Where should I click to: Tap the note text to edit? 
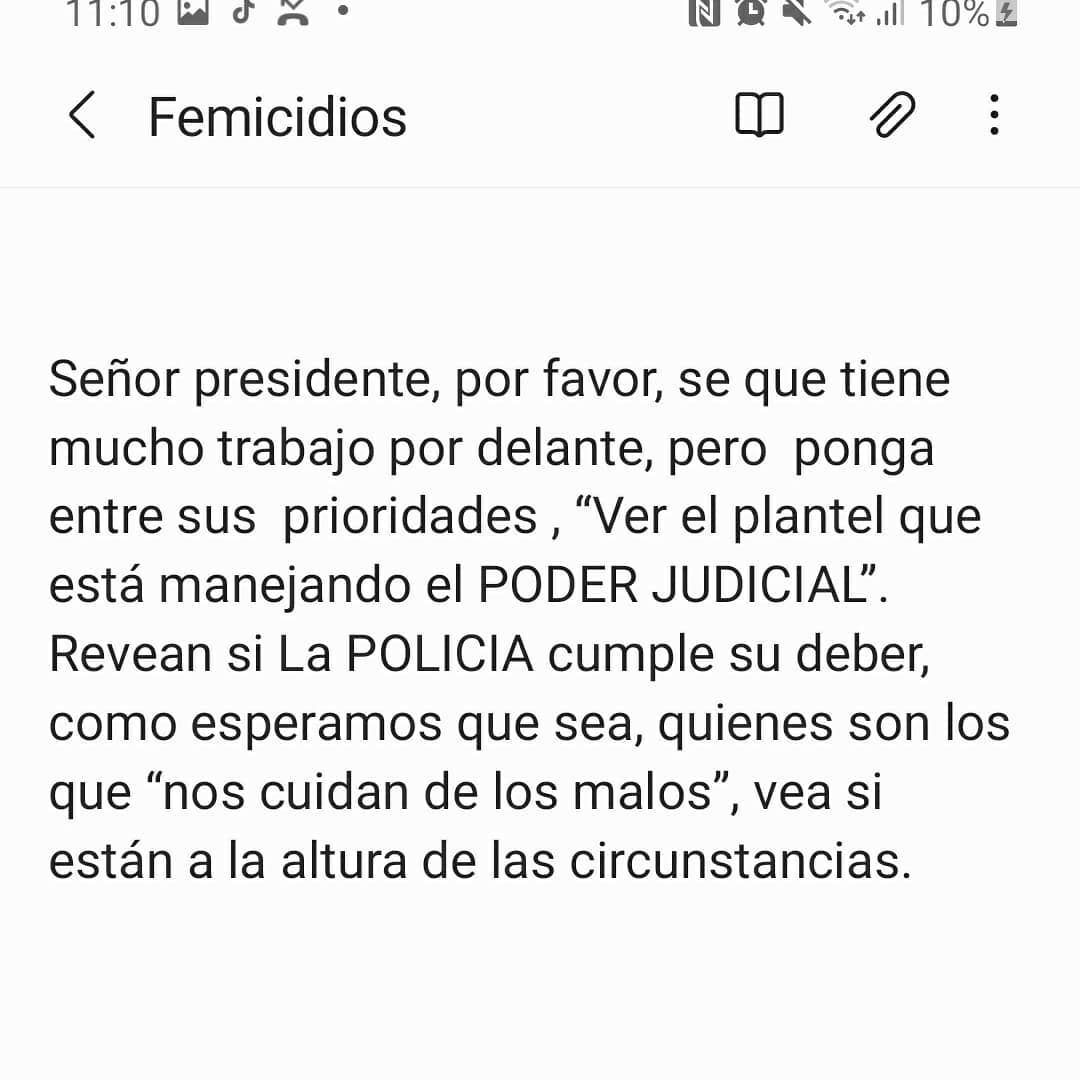pos(500,620)
